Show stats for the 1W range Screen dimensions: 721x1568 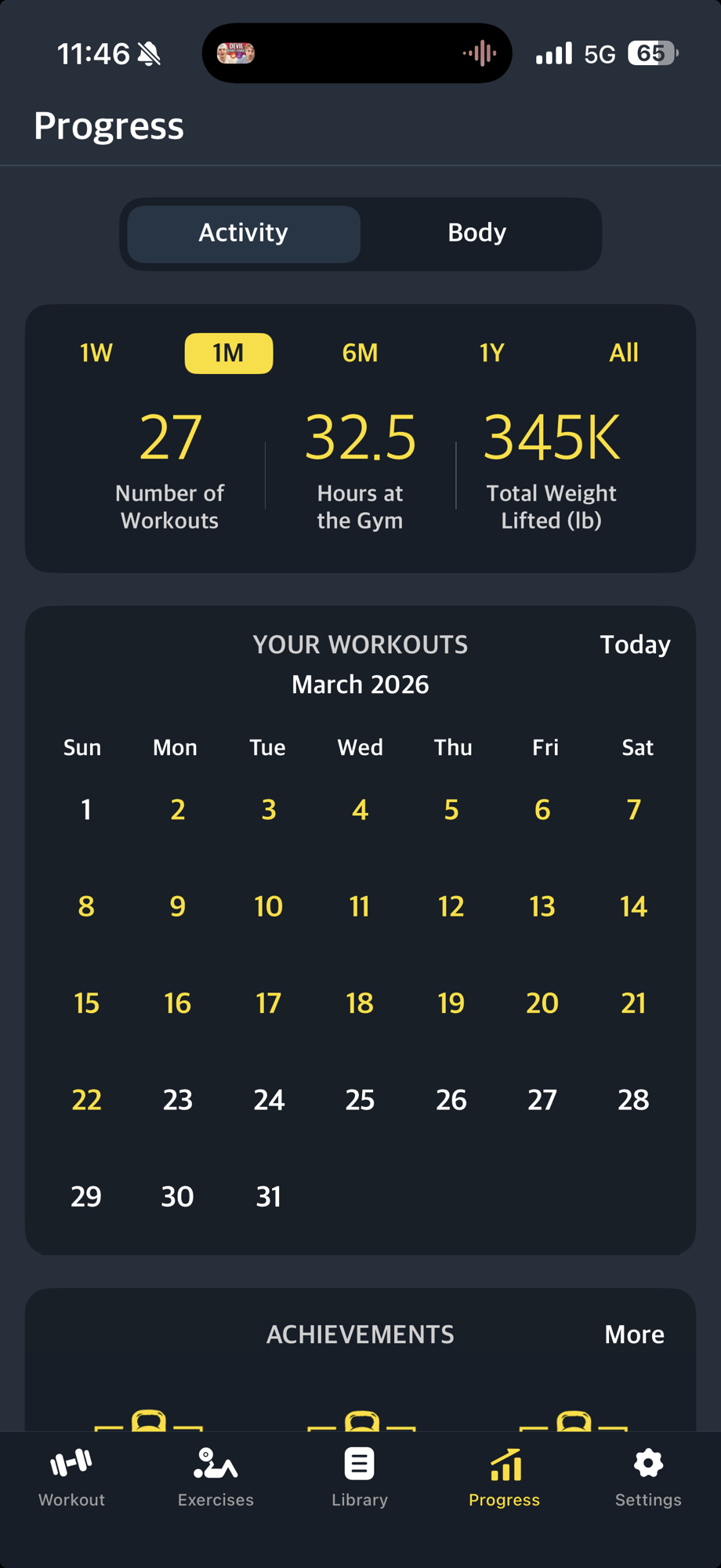coord(96,353)
